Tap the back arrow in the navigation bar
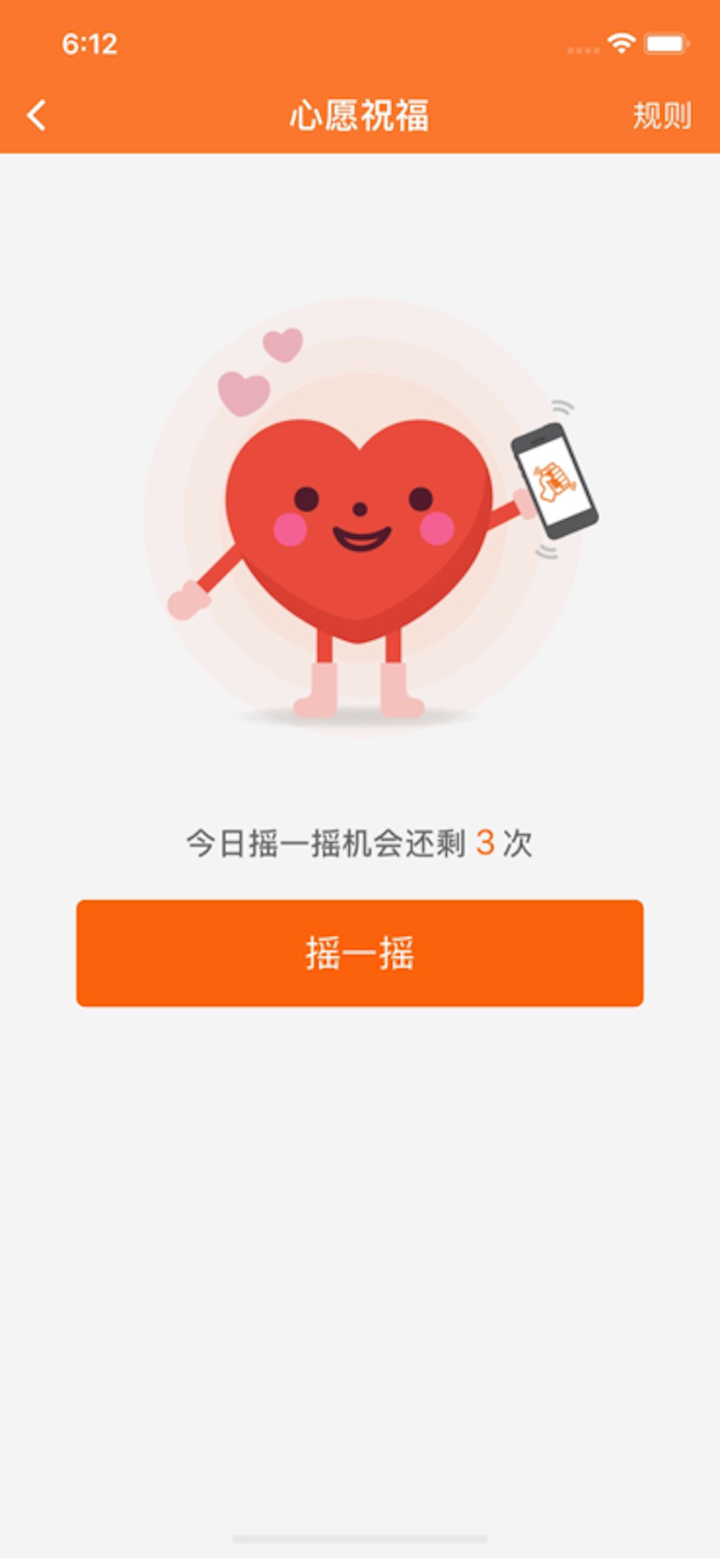 click(x=37, y=116)
